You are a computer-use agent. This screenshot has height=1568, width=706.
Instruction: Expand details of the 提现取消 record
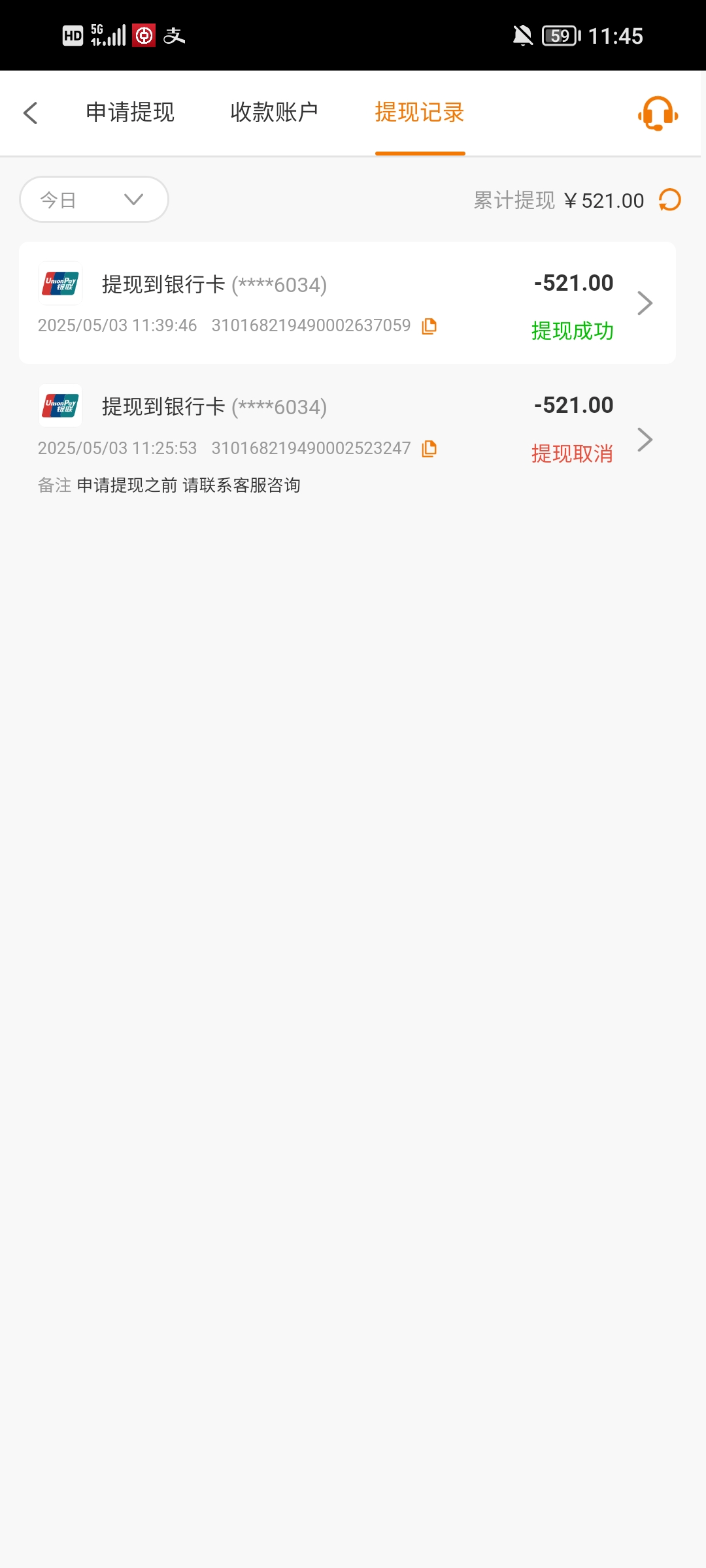tap(645, 439)
